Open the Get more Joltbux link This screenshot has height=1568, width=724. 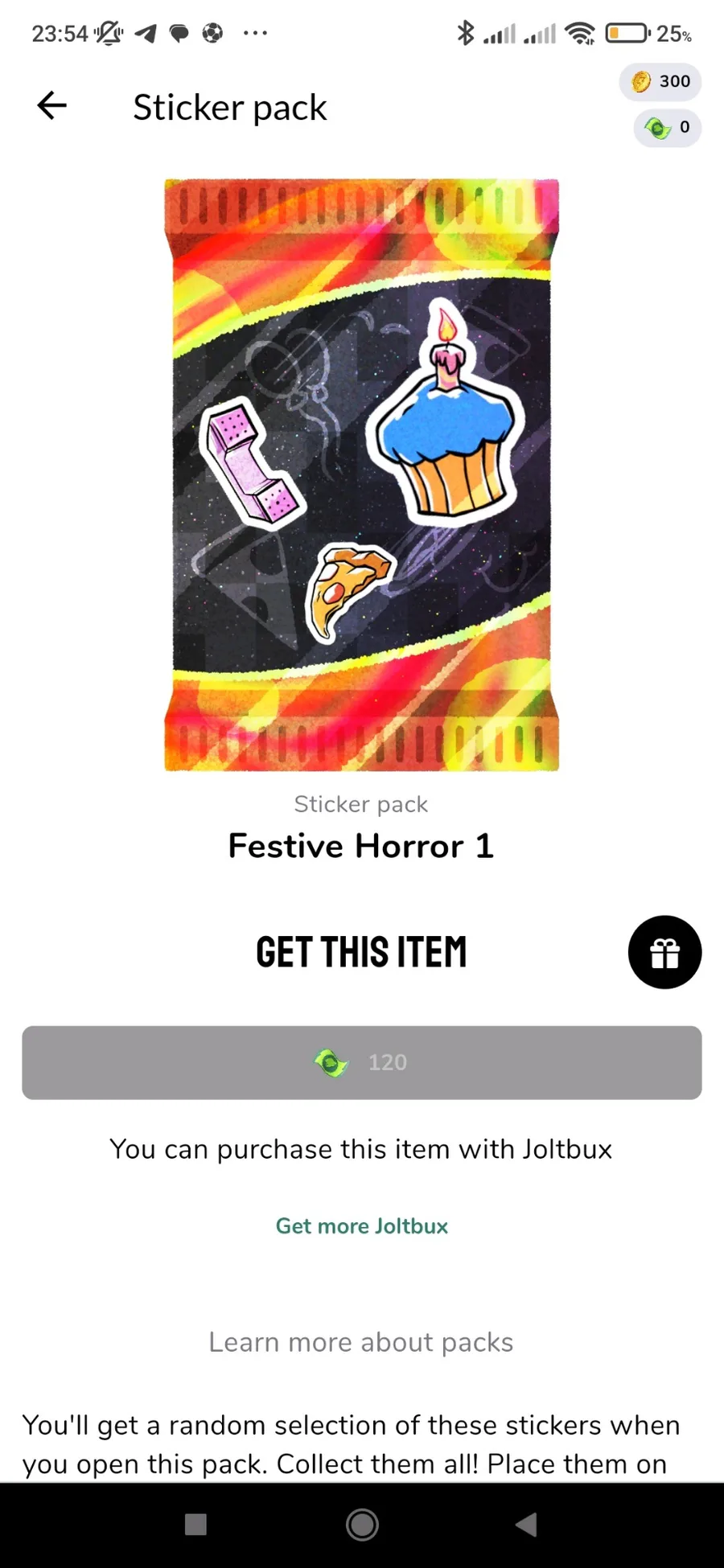point(362,1226)
